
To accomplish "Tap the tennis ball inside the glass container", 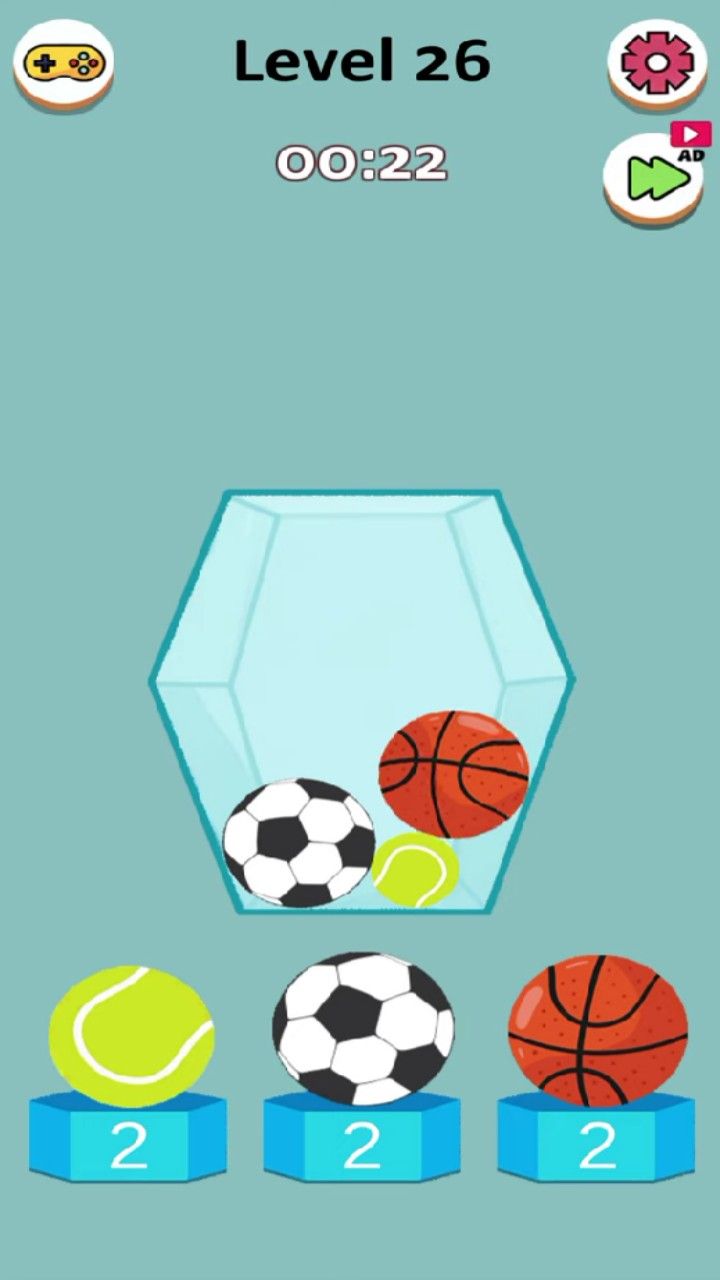I will [x=416, y=869].
